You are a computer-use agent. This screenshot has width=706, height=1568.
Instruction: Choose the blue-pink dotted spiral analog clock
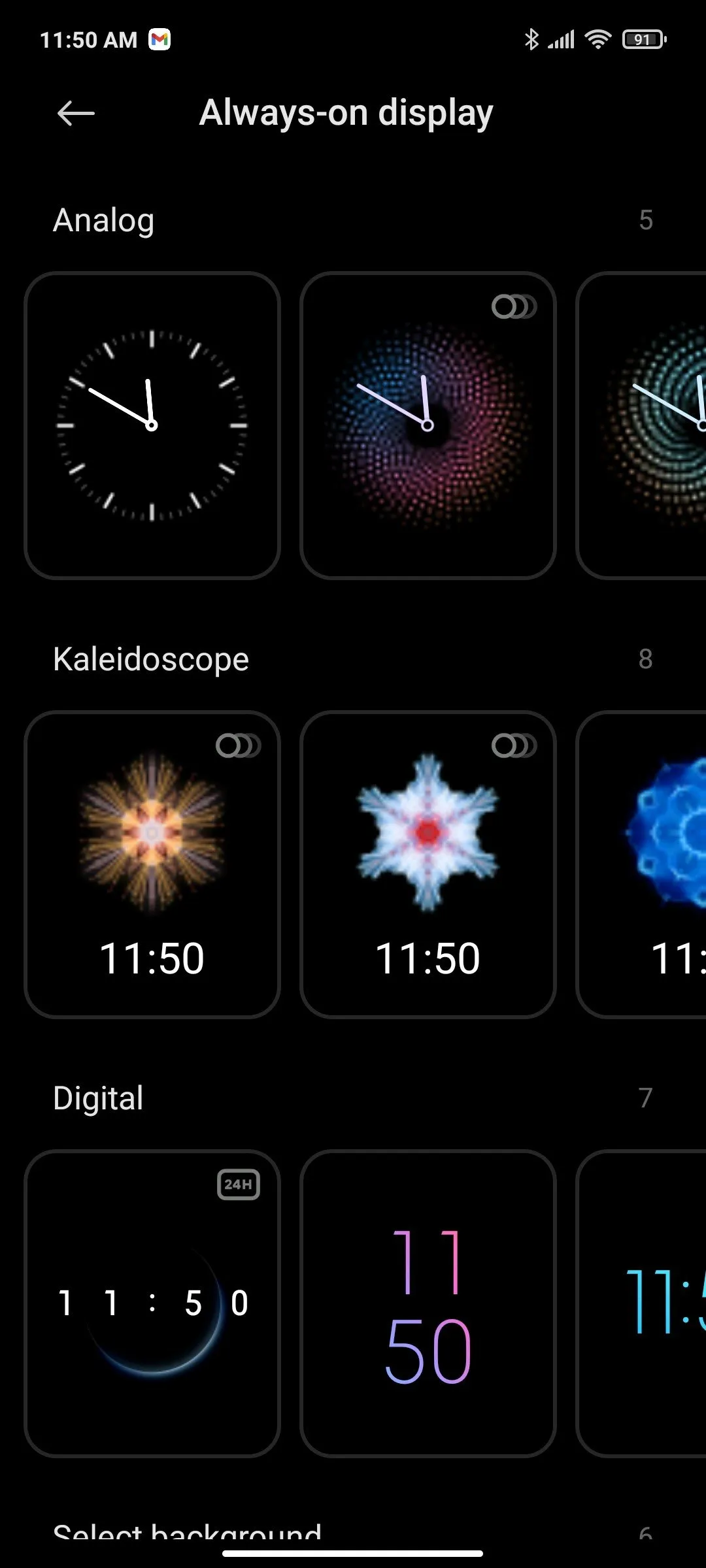(428, 425)
